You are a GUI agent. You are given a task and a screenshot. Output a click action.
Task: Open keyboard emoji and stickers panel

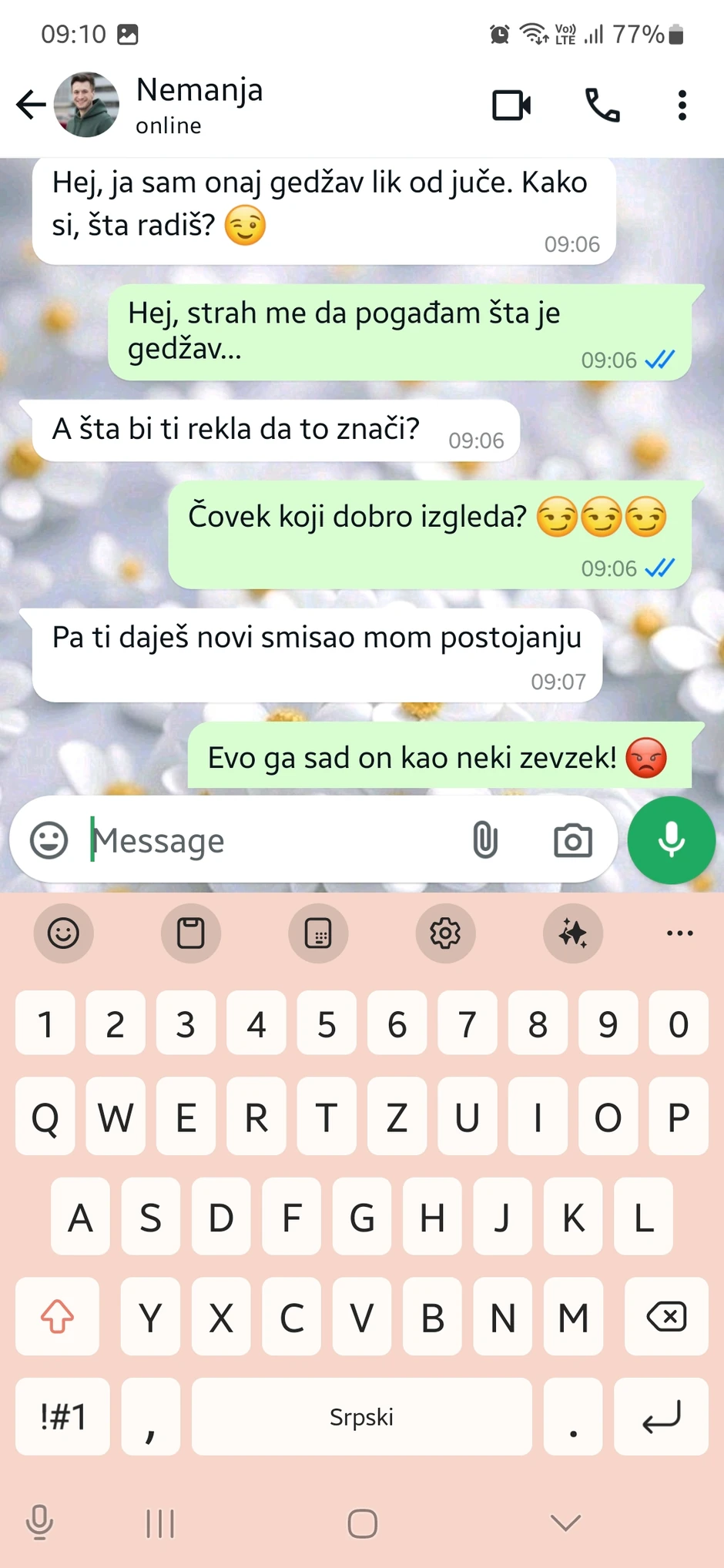[63, 933]
